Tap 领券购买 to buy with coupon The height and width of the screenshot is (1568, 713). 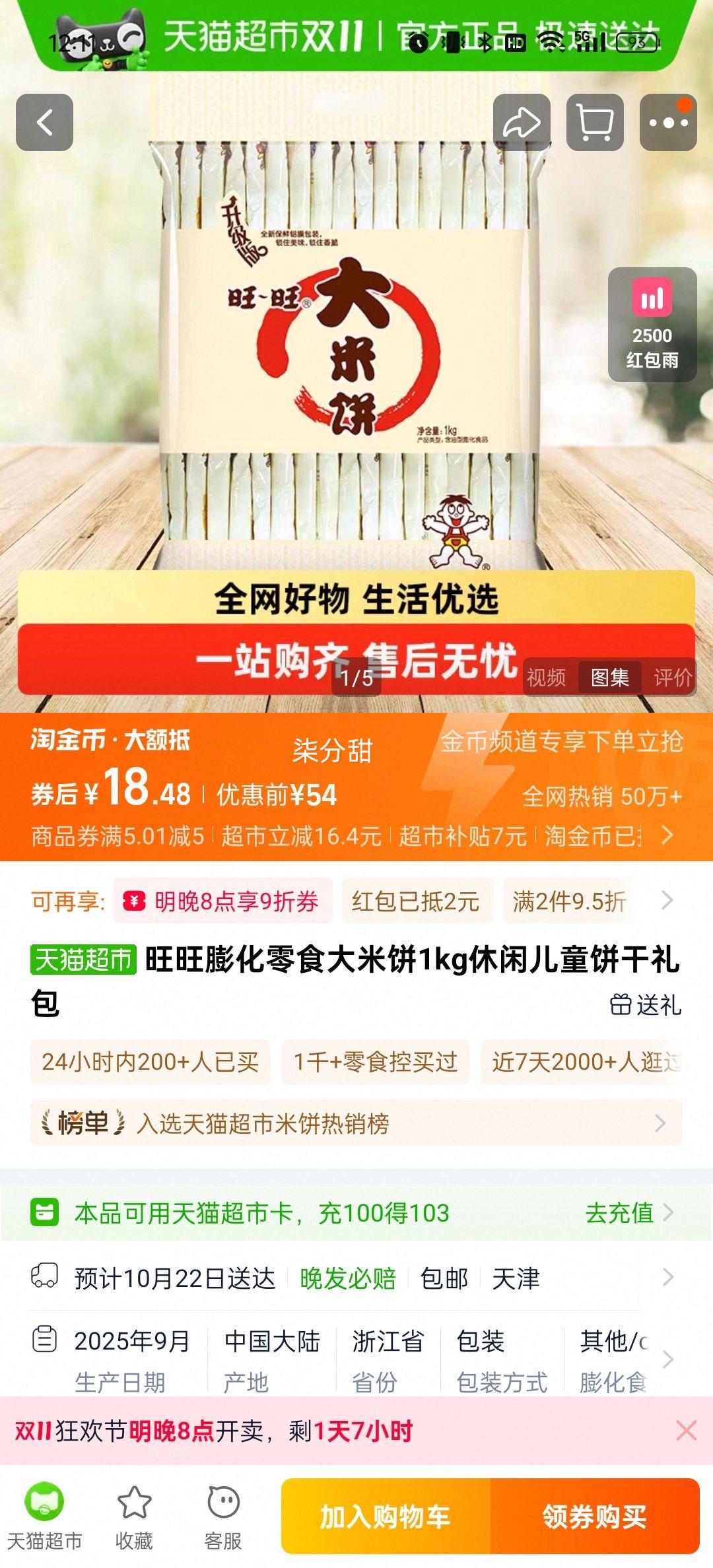pyautogui.click(x=594, y=1517)
